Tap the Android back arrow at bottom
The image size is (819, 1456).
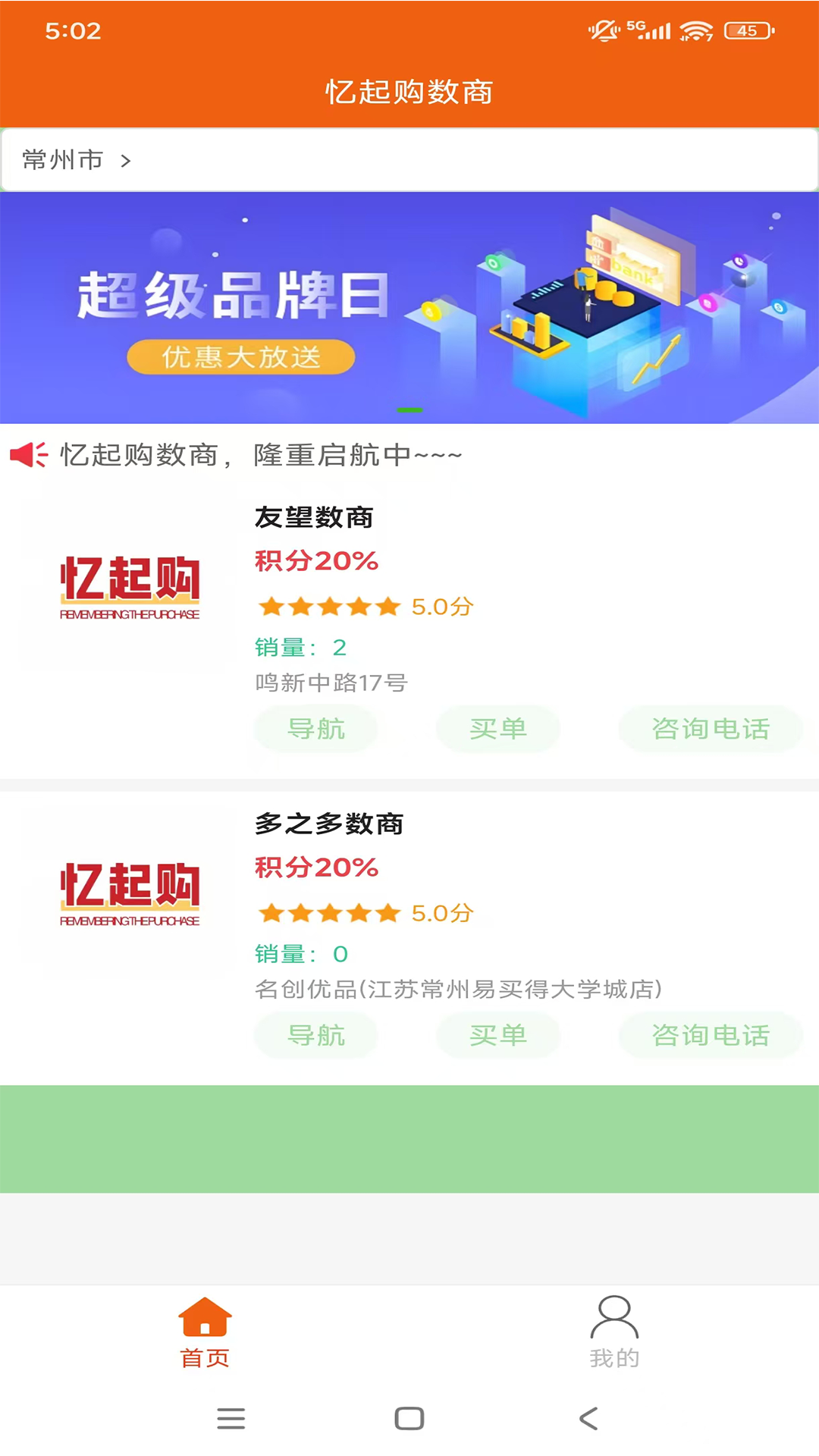(x=588, y=1419)
